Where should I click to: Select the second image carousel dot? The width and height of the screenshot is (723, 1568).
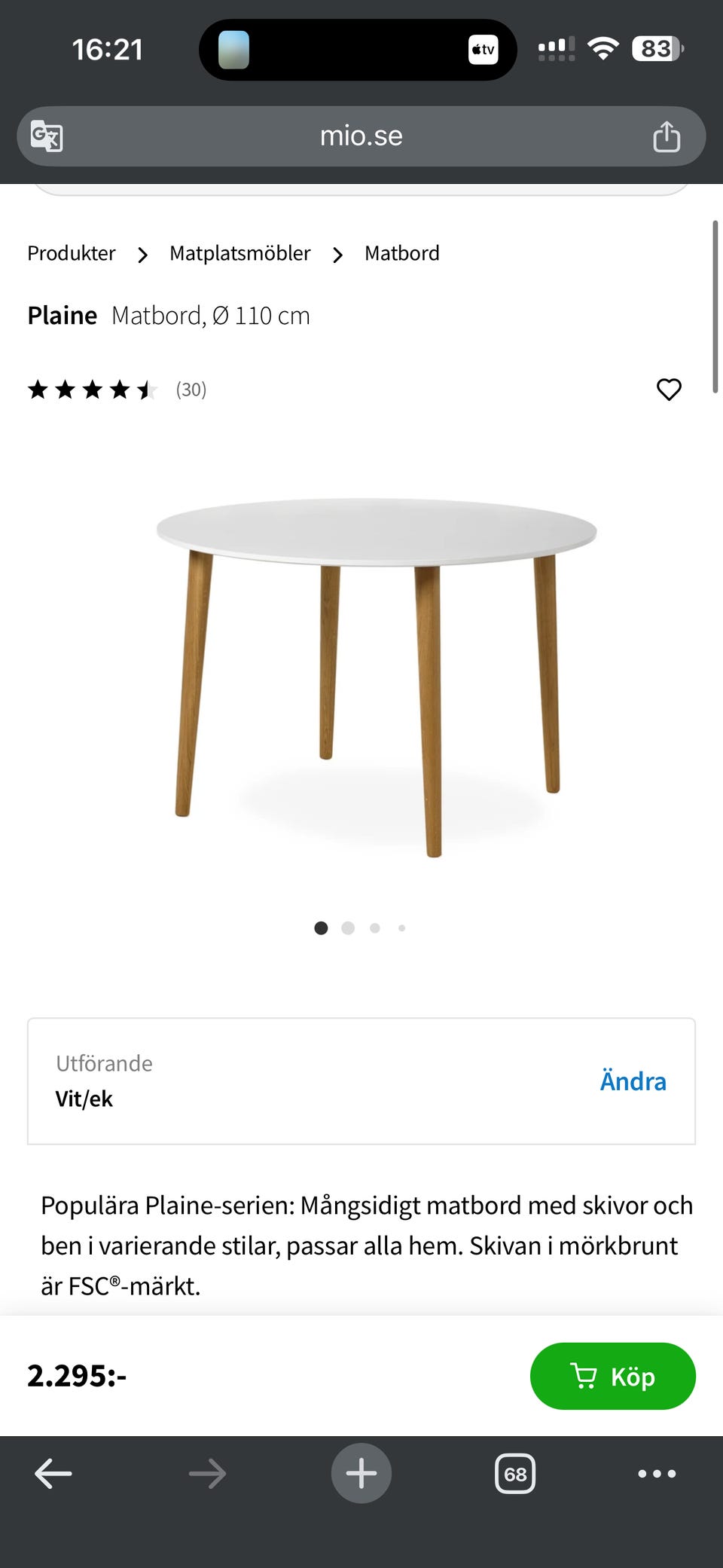coord(347,928)
